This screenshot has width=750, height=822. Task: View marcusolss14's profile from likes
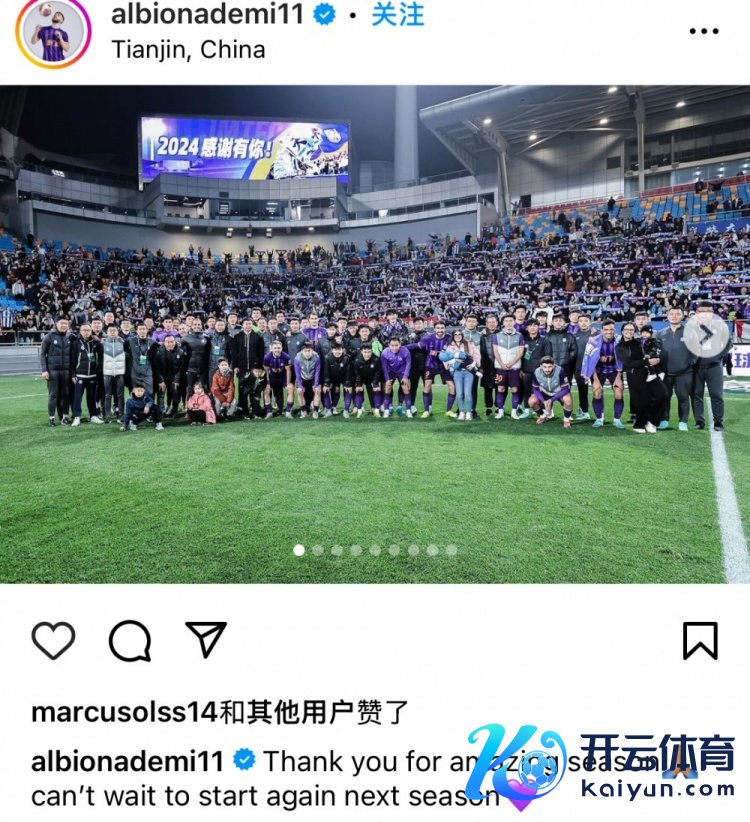(124, 712)
